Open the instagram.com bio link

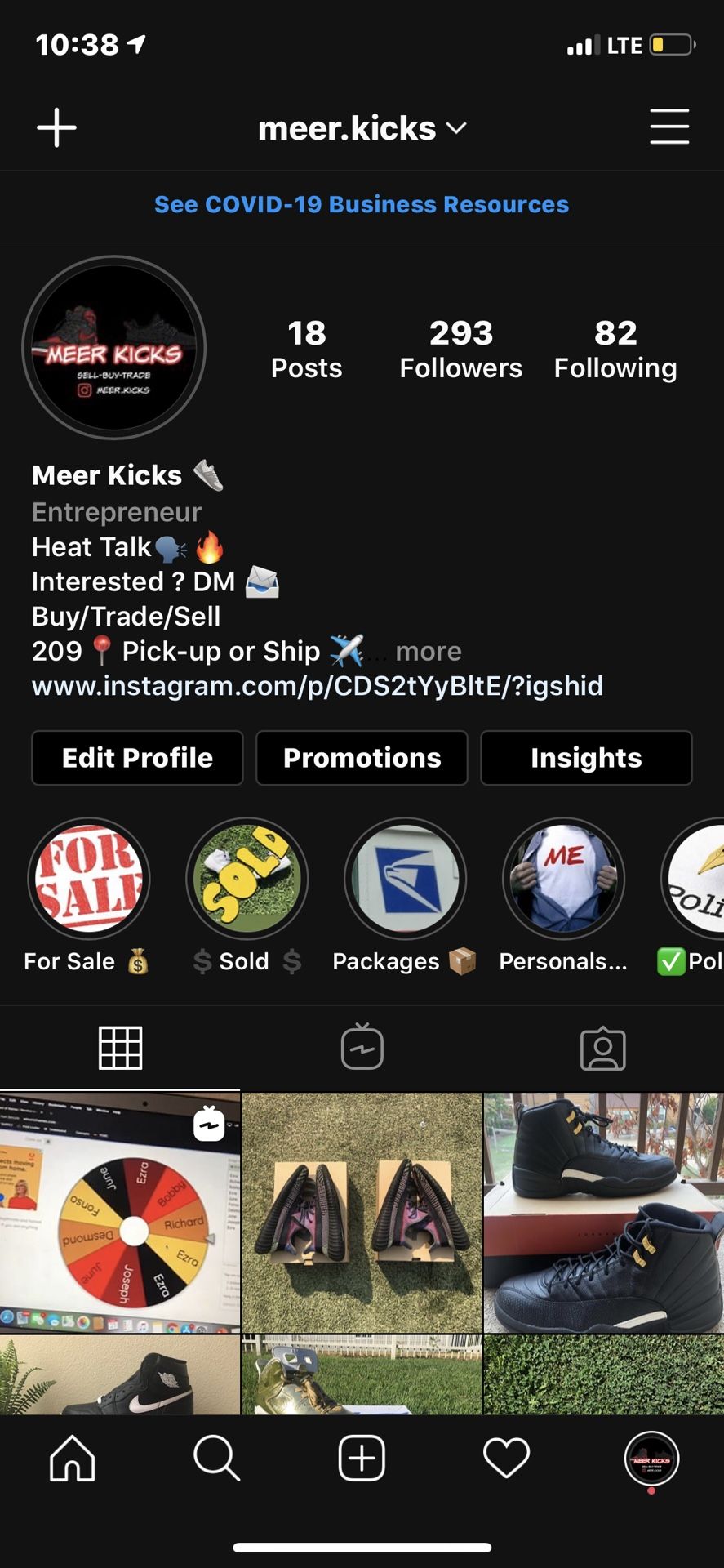(318, 686)
